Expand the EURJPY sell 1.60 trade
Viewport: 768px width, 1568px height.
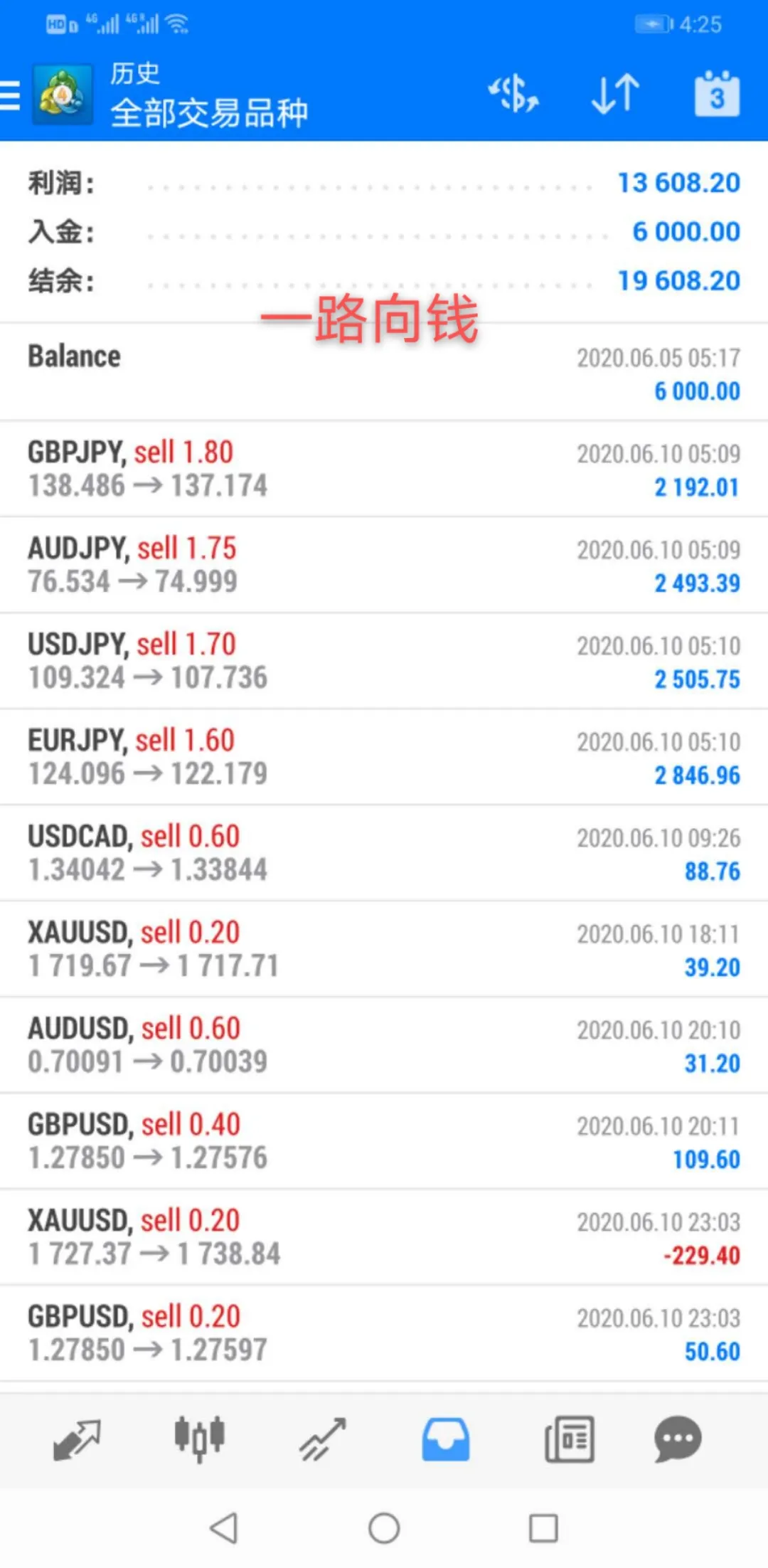(x=384, y=757)
